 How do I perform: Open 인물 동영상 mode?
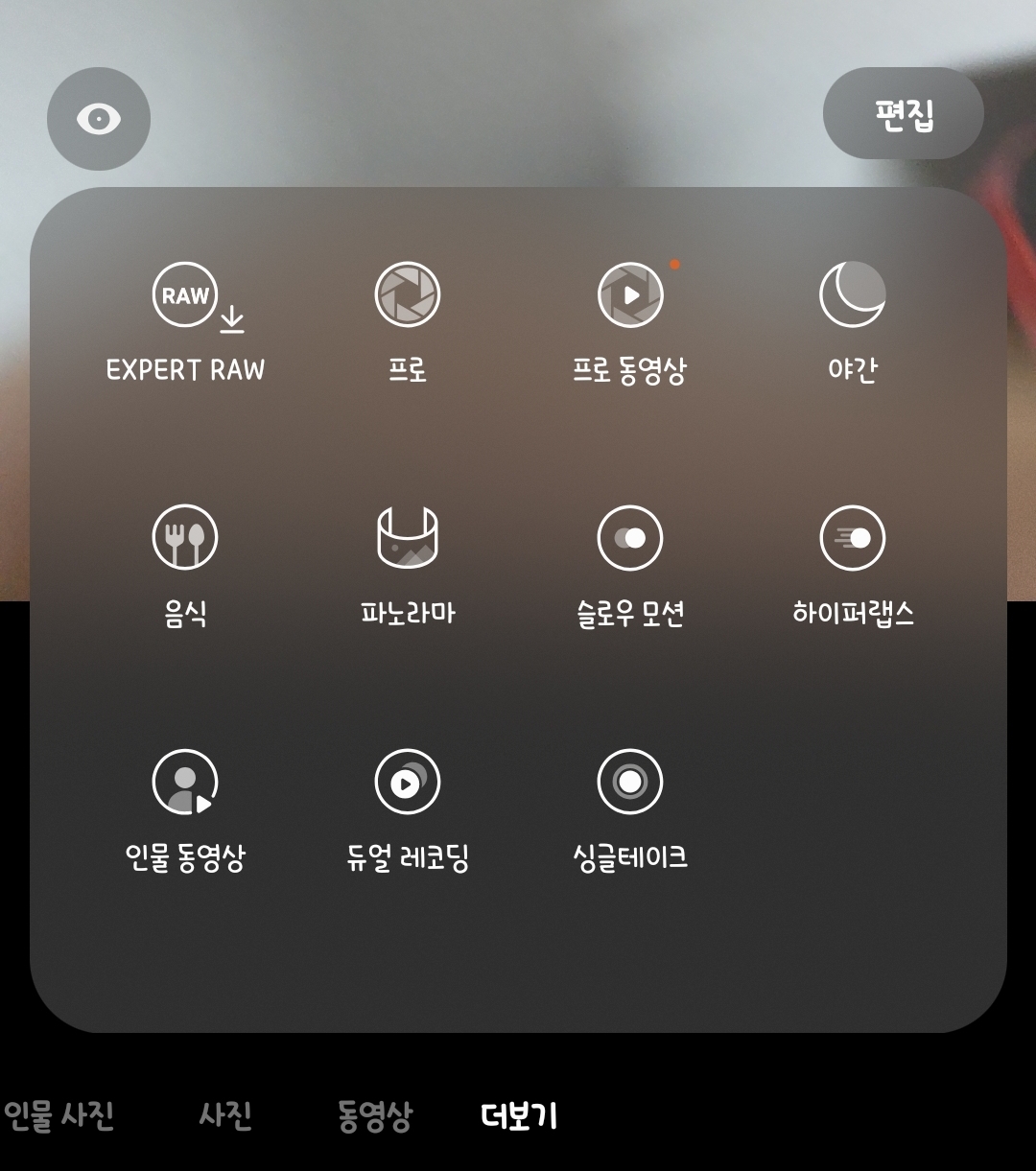(185, 811)
